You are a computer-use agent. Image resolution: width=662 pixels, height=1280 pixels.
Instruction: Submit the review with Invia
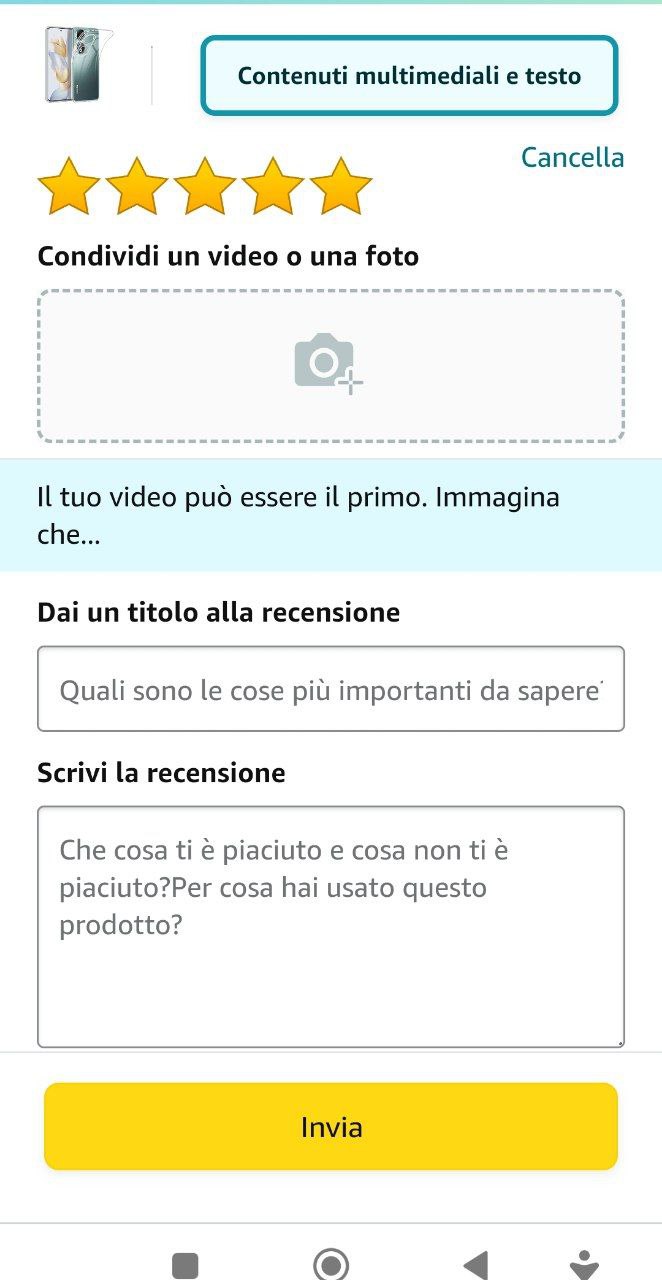(x=330, y=1127)
